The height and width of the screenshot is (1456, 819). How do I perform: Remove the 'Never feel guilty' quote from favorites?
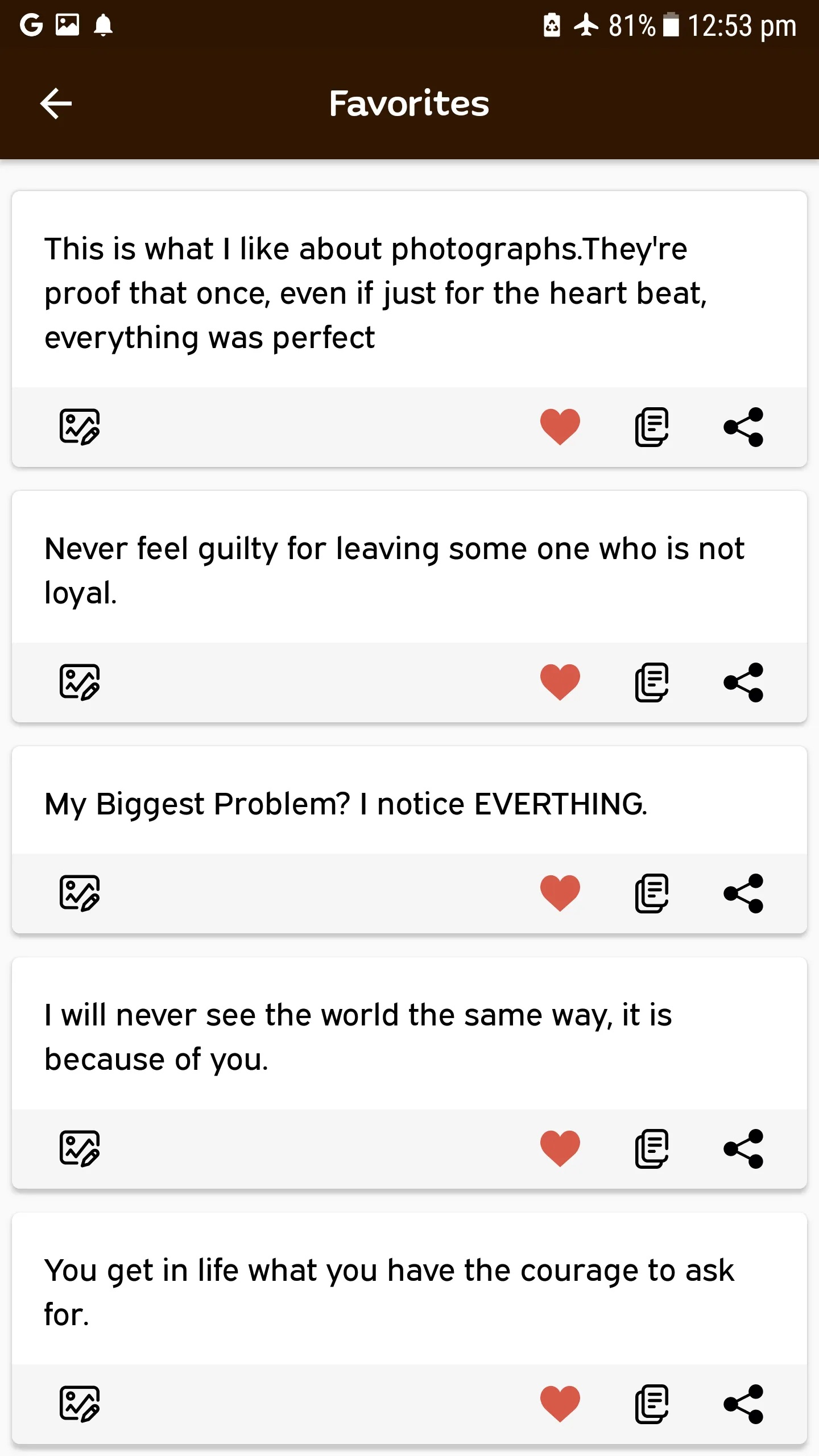(x=560, y=682)
